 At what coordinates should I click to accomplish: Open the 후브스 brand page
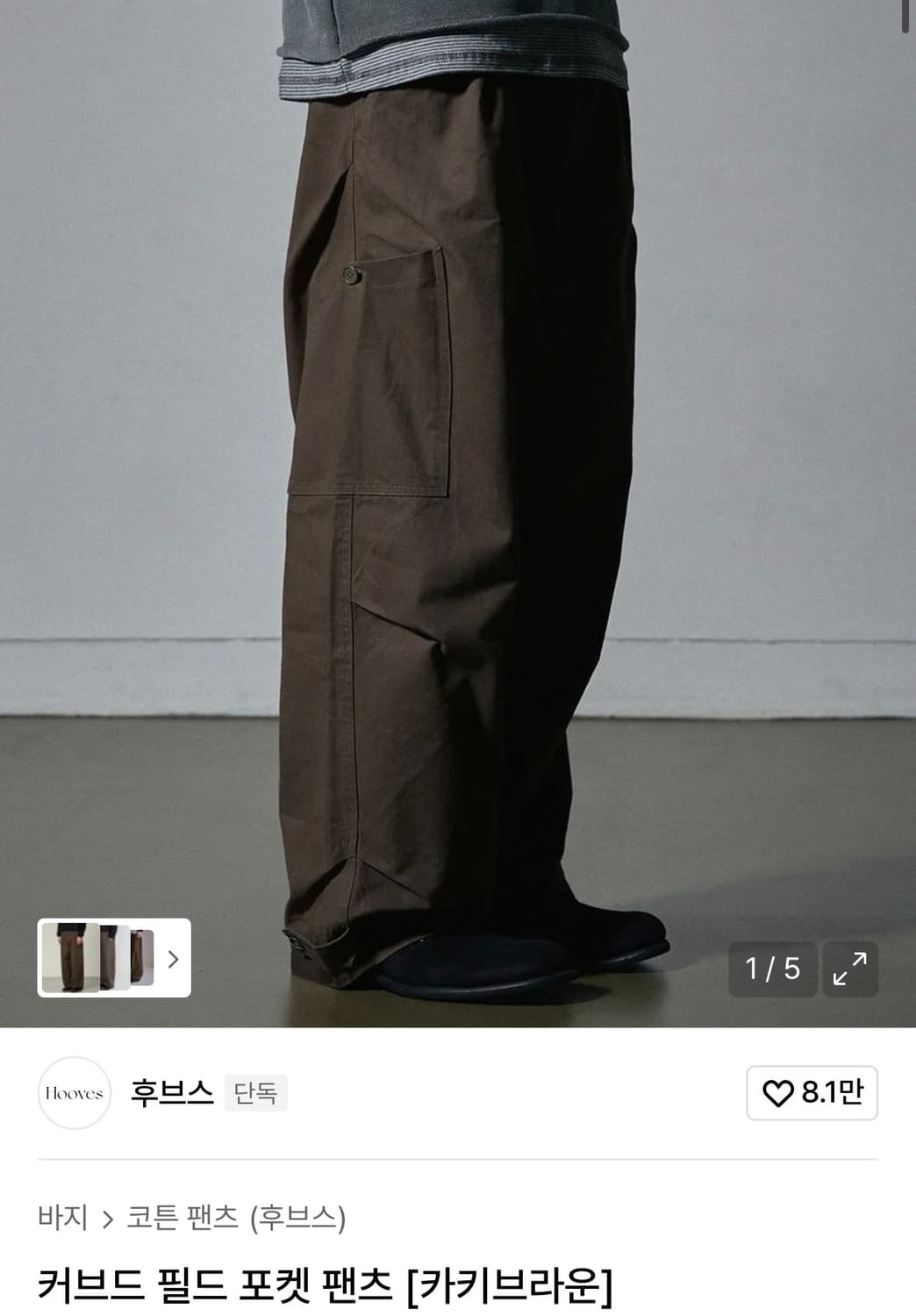tap(172, 1092)
